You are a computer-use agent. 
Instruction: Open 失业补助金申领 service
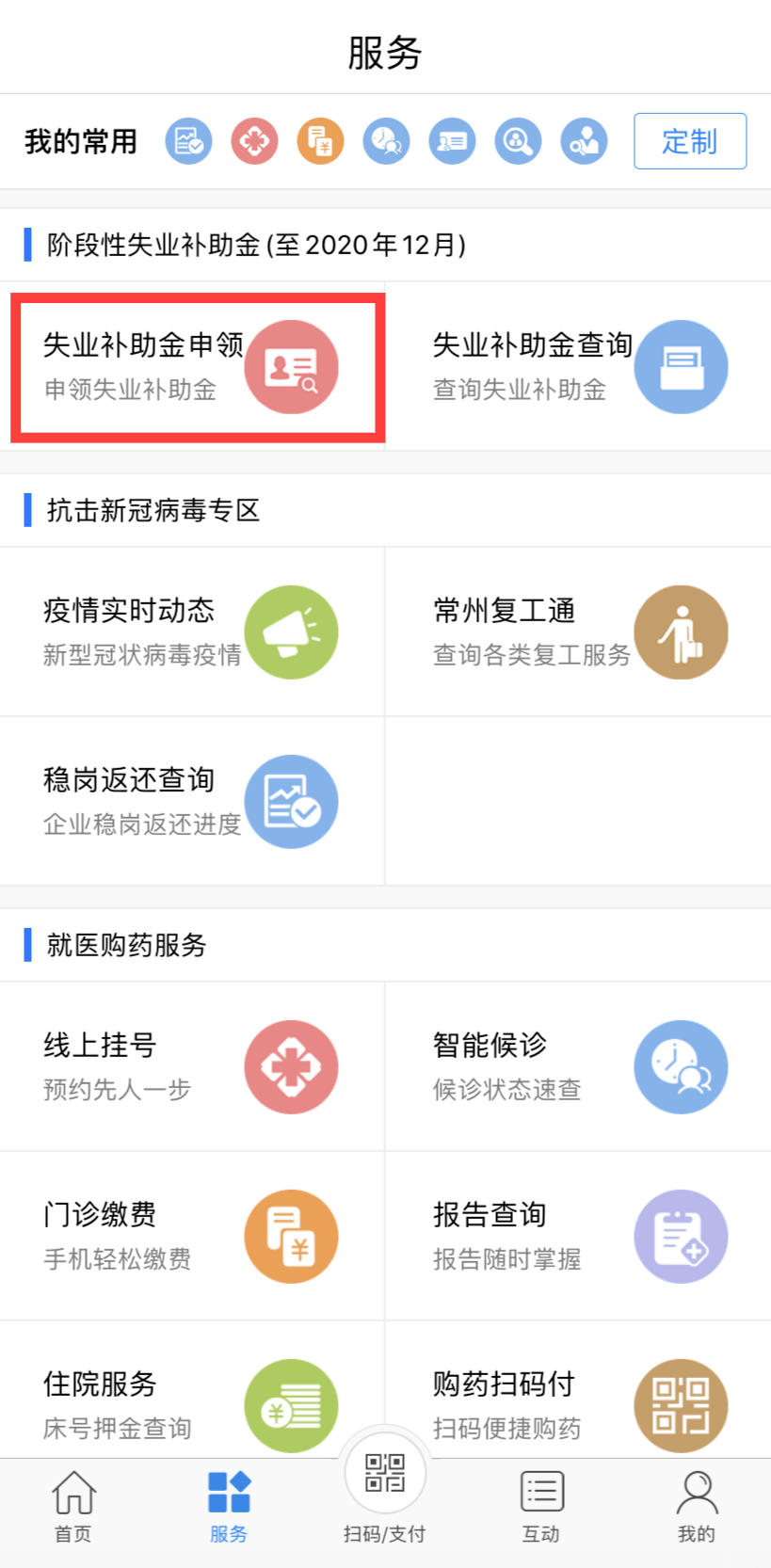[193, 366]
